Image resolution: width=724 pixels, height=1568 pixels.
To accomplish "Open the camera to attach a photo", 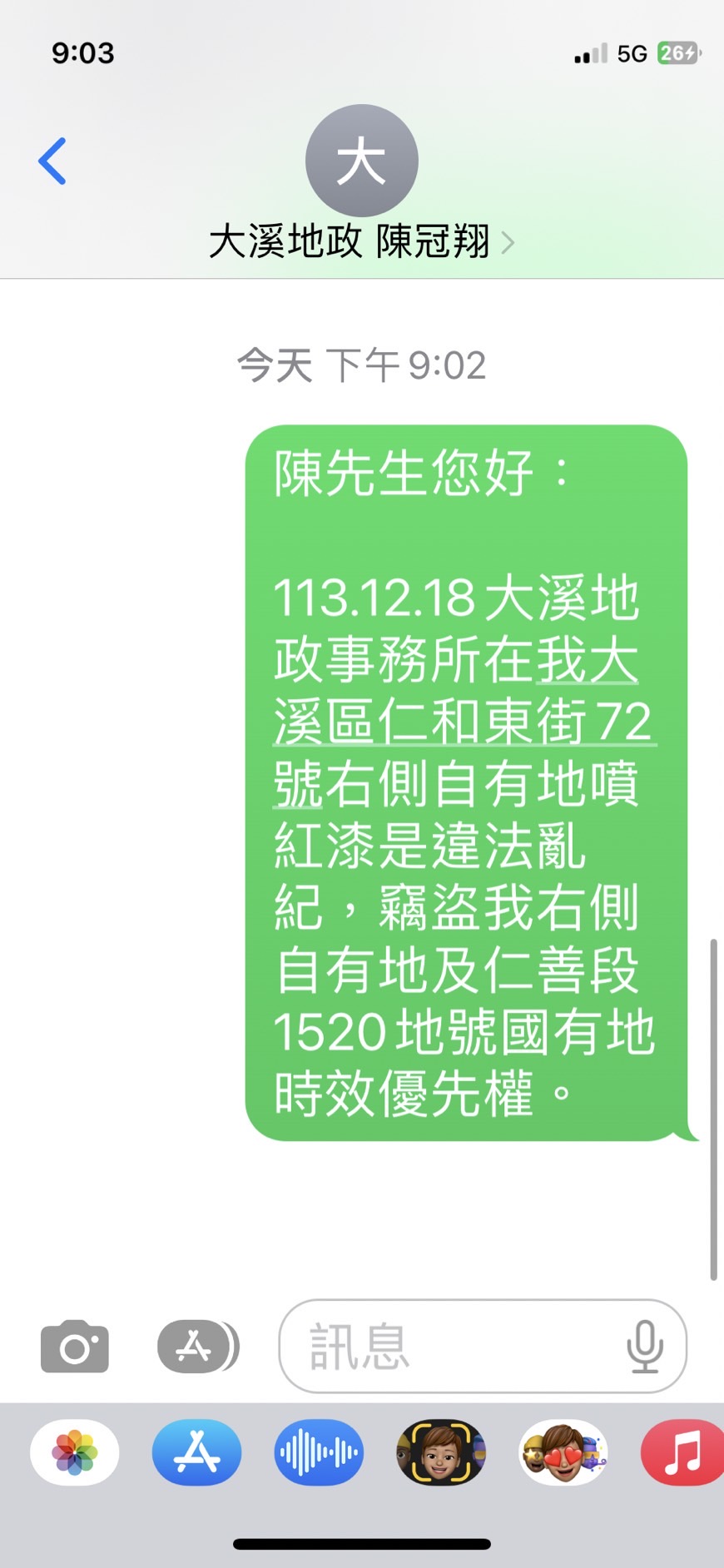I will tap(75, 1346).
